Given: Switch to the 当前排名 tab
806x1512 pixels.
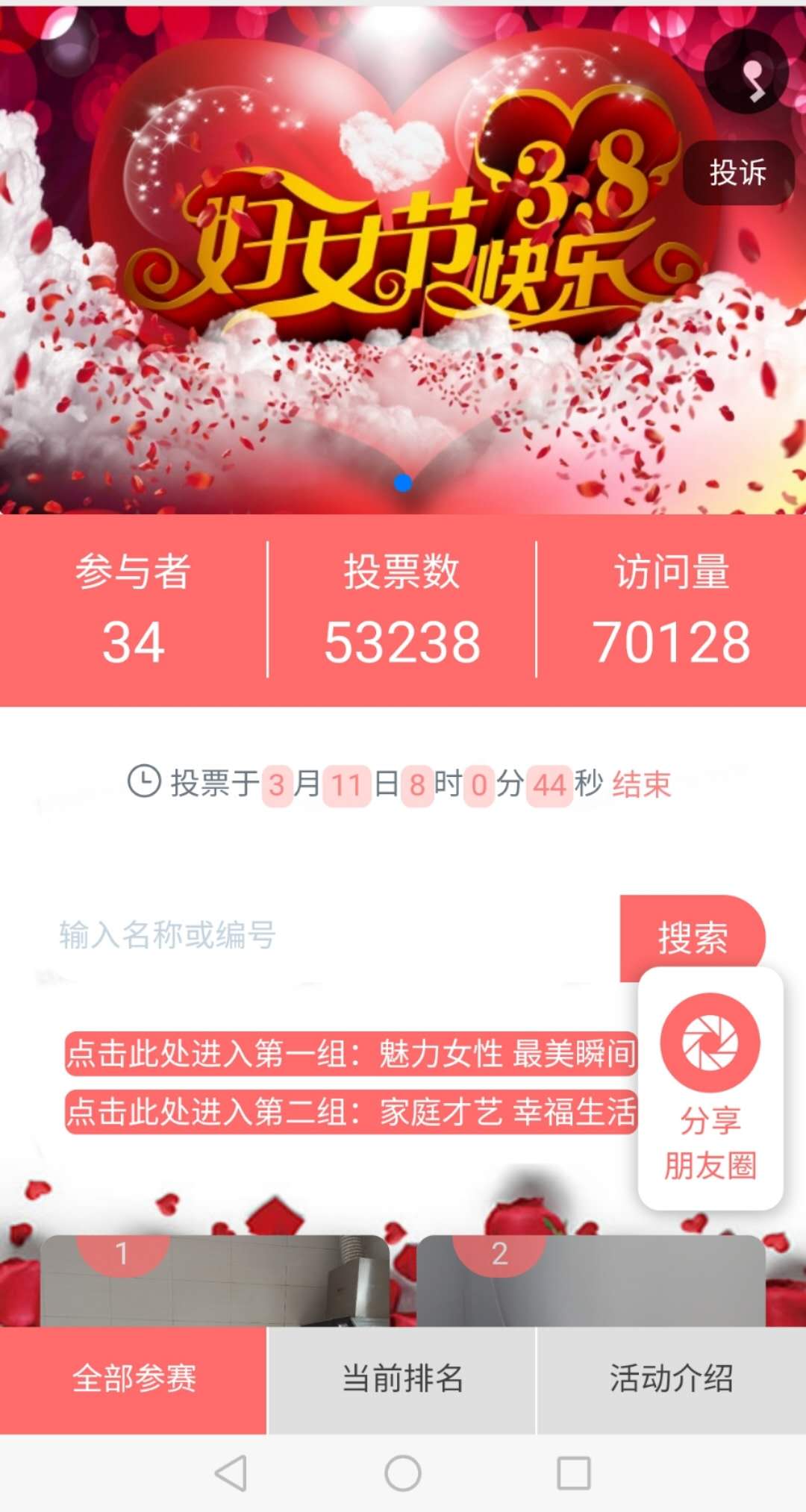Looking at the screenshot, I should coord(402,1379).
